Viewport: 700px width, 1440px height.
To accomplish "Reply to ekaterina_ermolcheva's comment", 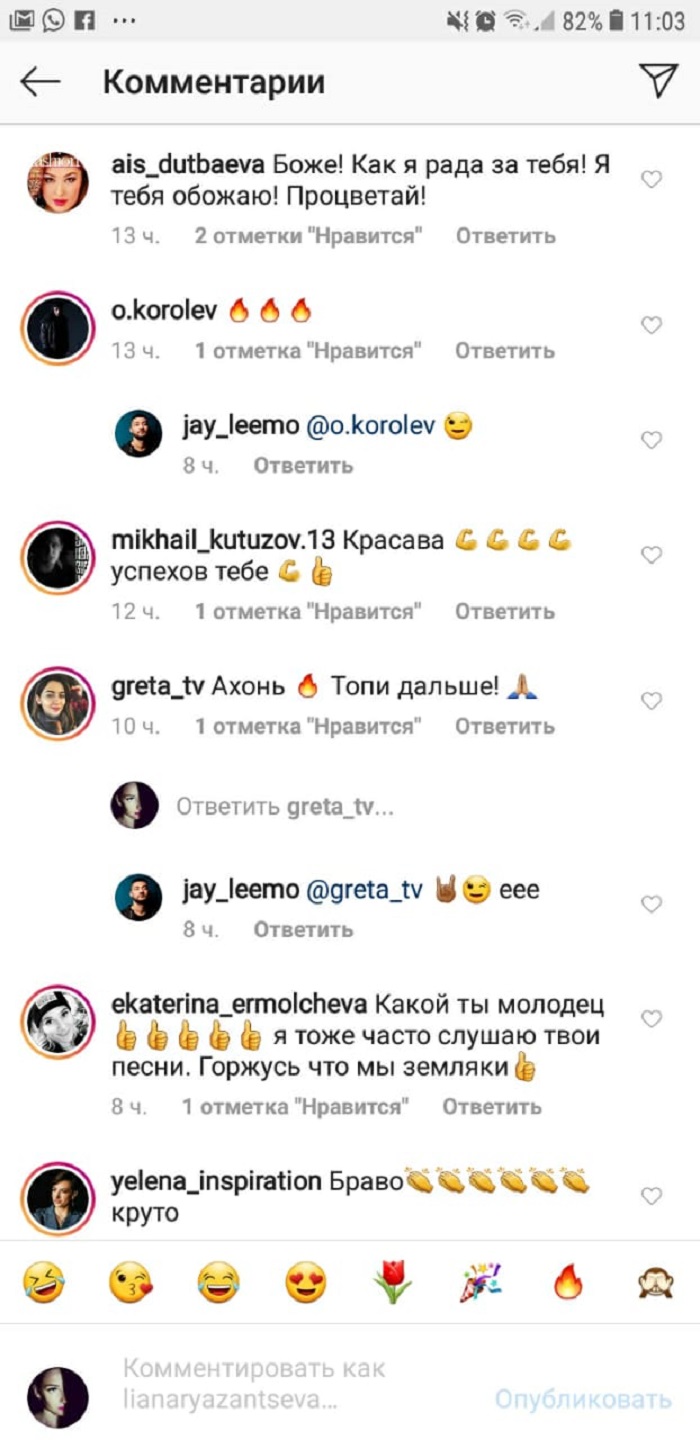I will click(491, 1107).
